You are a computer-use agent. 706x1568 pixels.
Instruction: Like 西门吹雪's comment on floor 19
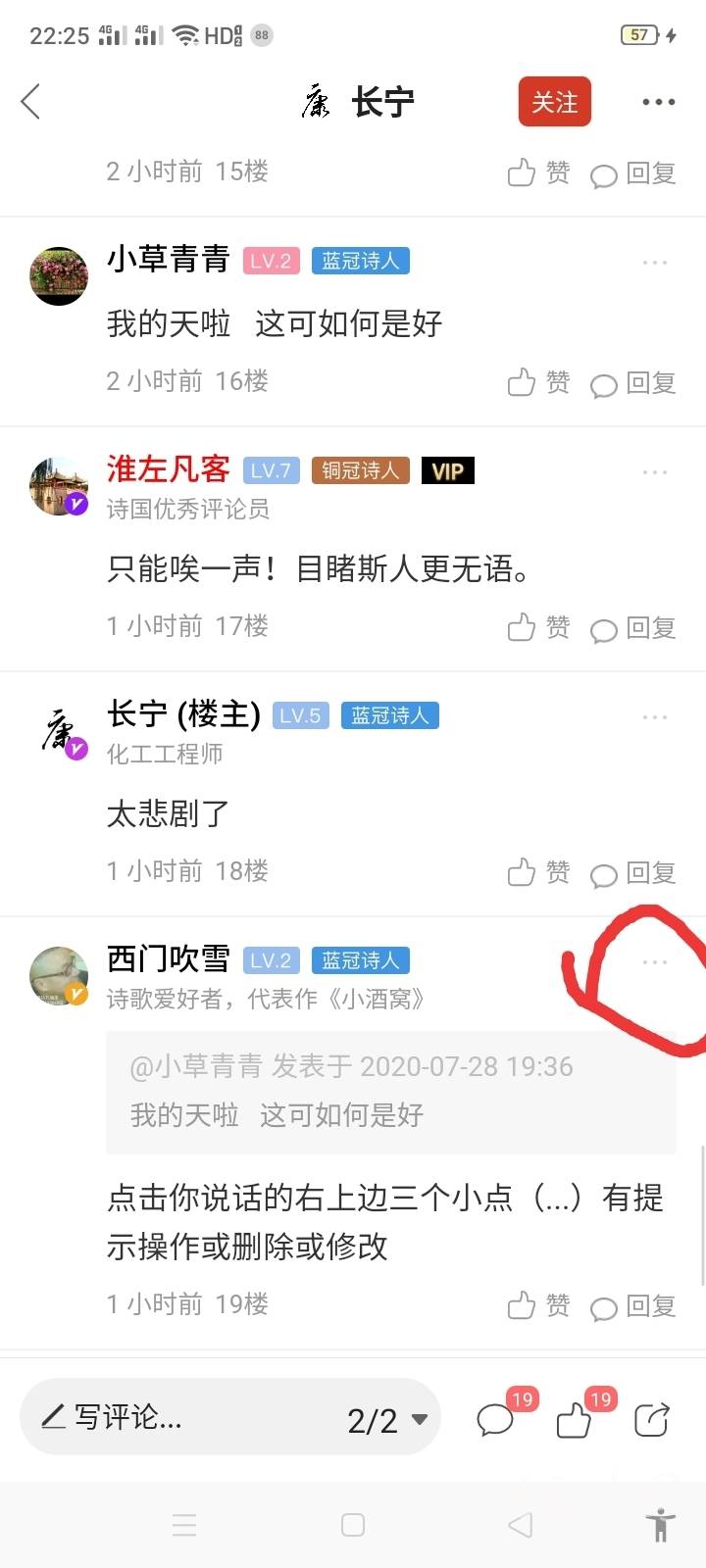[x=537, y=1305]
